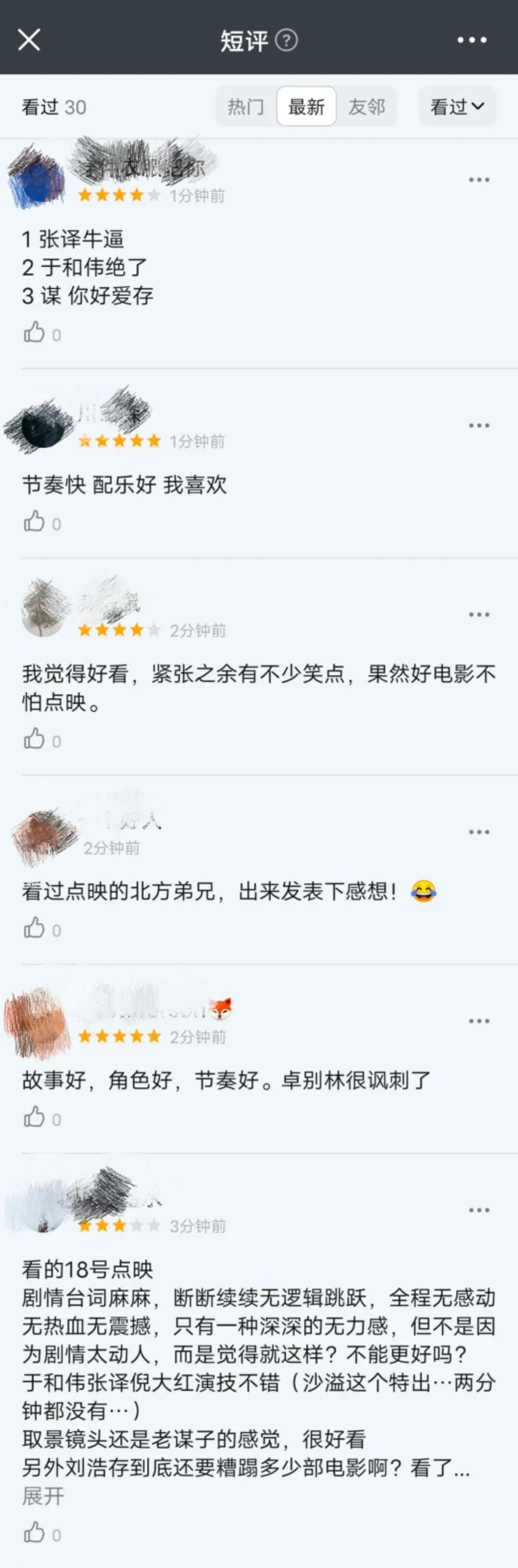
Task: Open the 看过 filter dropdown
Action: 457,106
